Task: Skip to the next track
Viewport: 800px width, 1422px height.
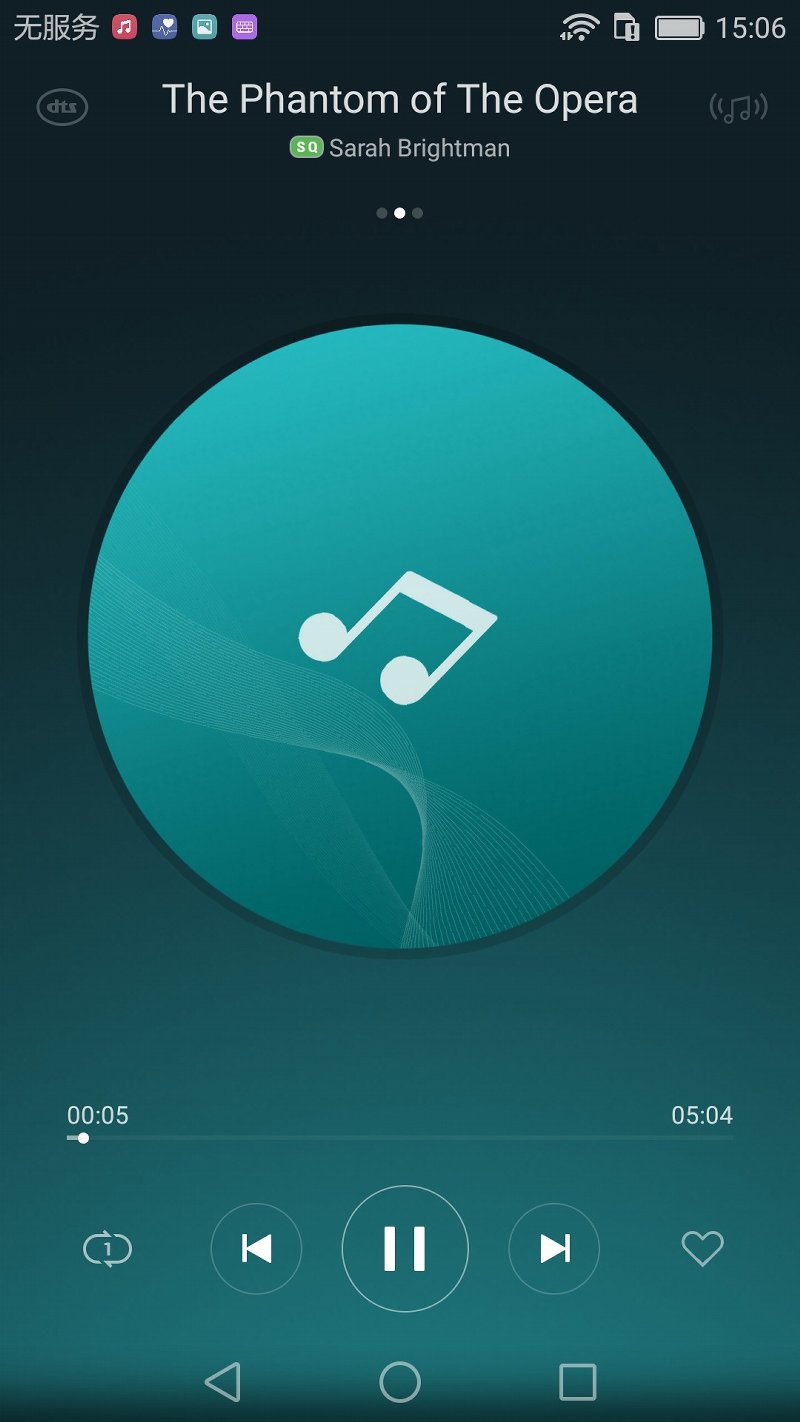Action: (x=554, y=1248)
